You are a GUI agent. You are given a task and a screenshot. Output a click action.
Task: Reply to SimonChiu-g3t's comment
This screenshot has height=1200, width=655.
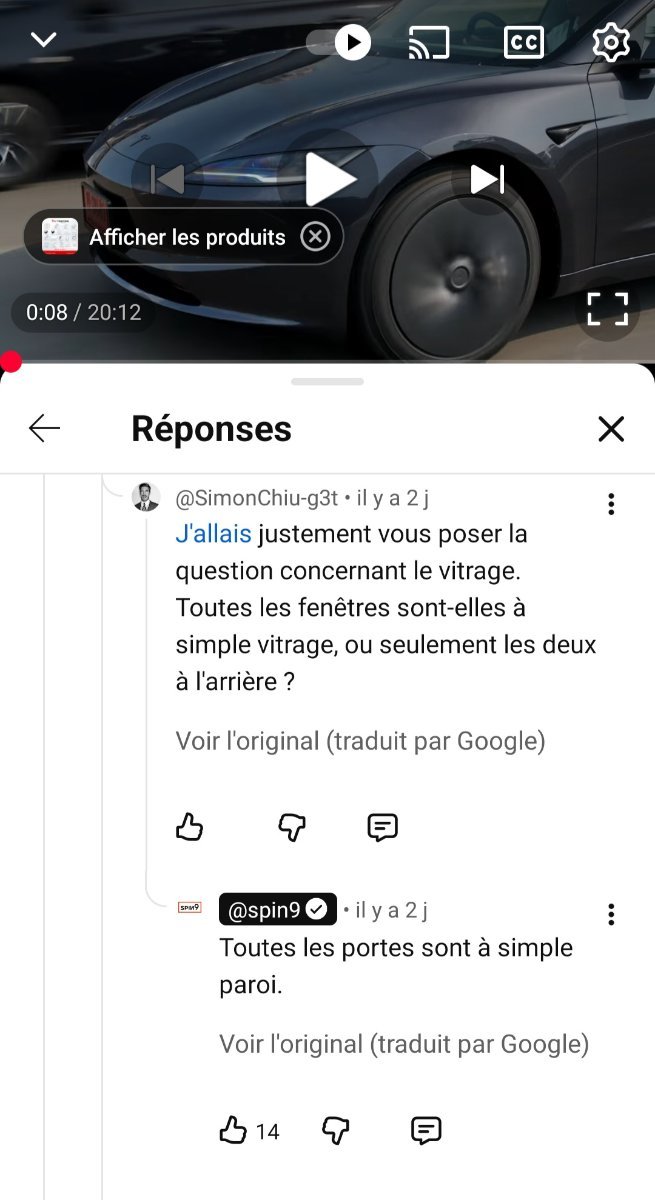pyautogui.click(x=383, y=827)
